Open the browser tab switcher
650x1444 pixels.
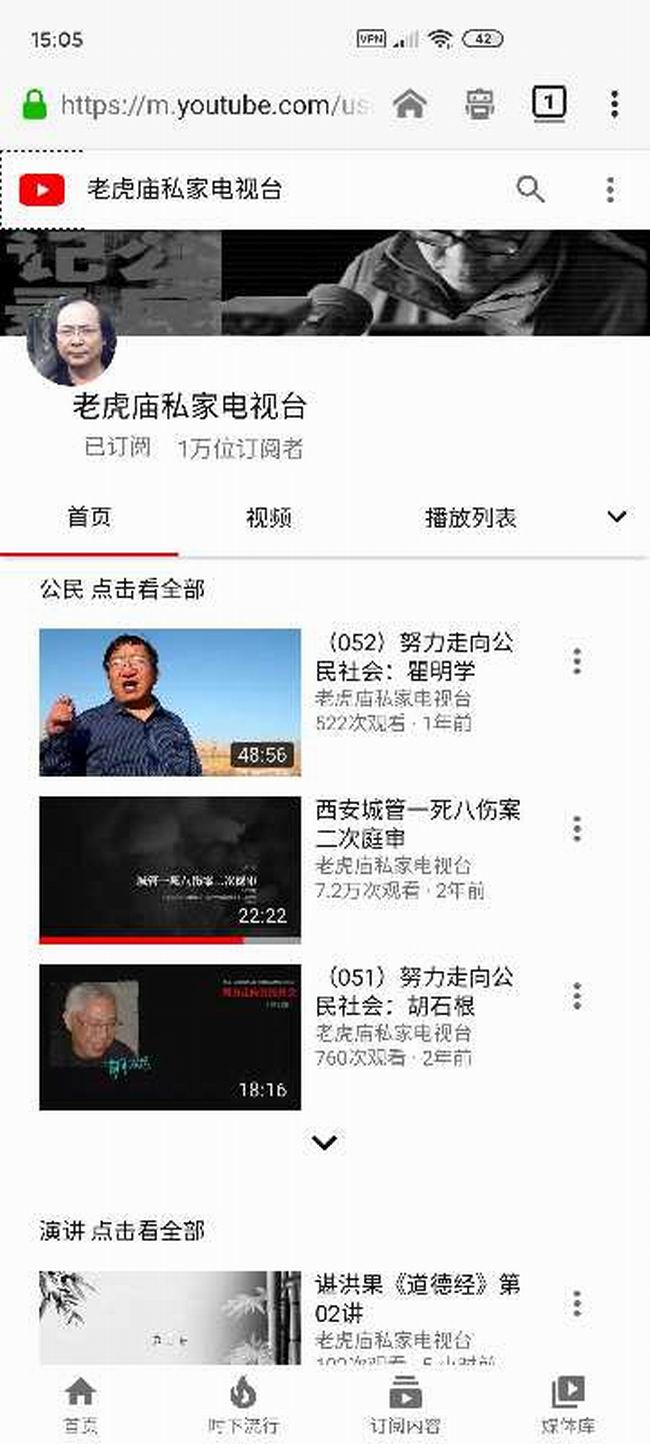[548, 102]
